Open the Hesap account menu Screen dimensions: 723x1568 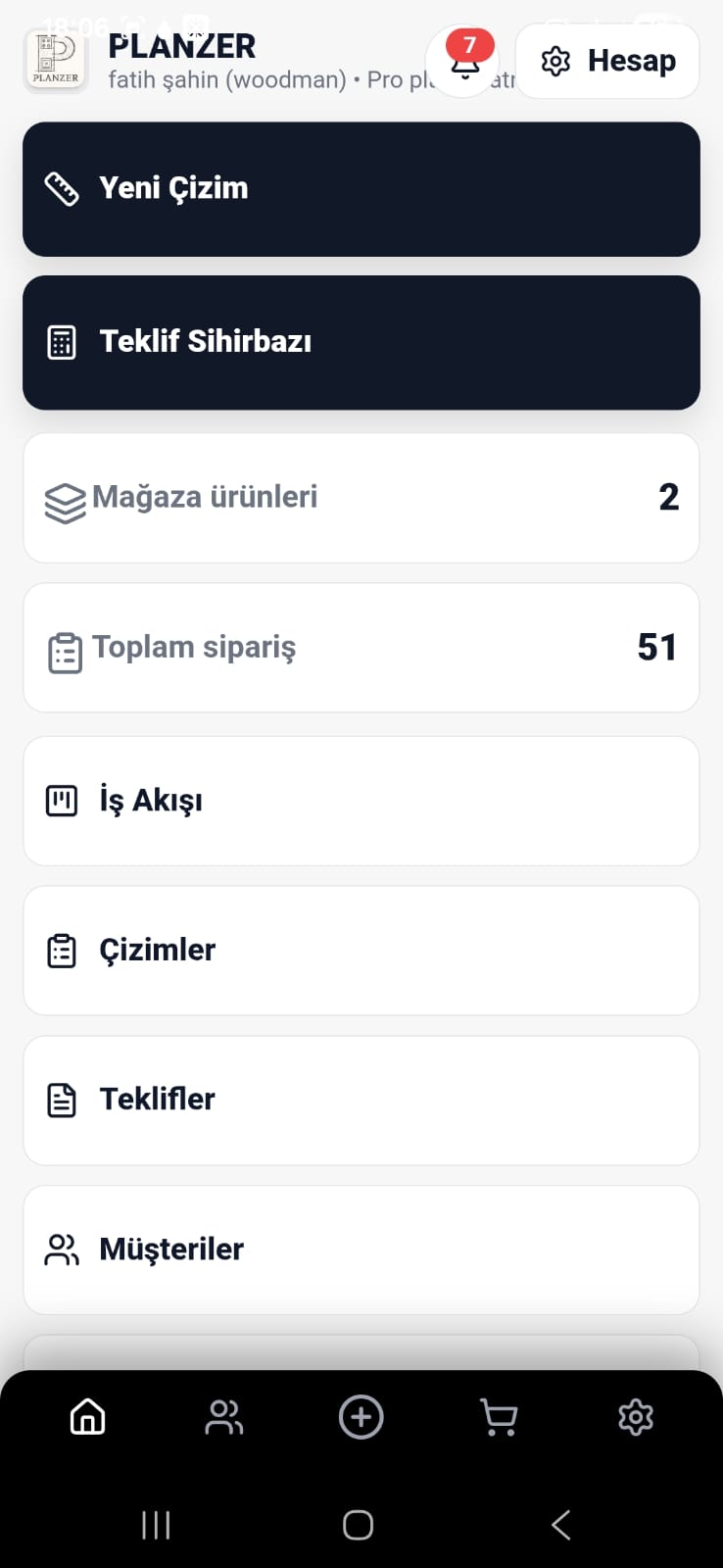607,61
